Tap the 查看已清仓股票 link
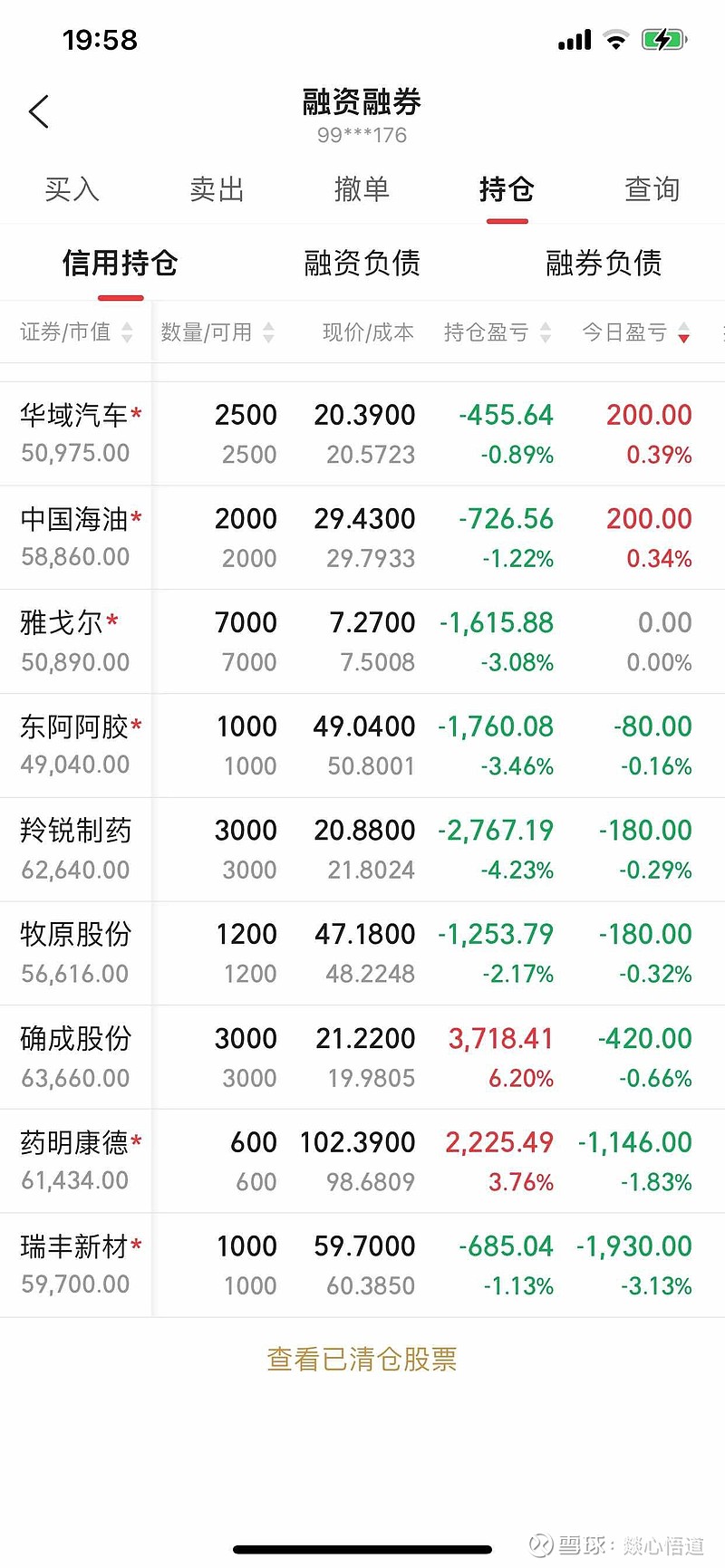Image resolution: width=725 pixels, height=1568 pixels. (362, 1359)
